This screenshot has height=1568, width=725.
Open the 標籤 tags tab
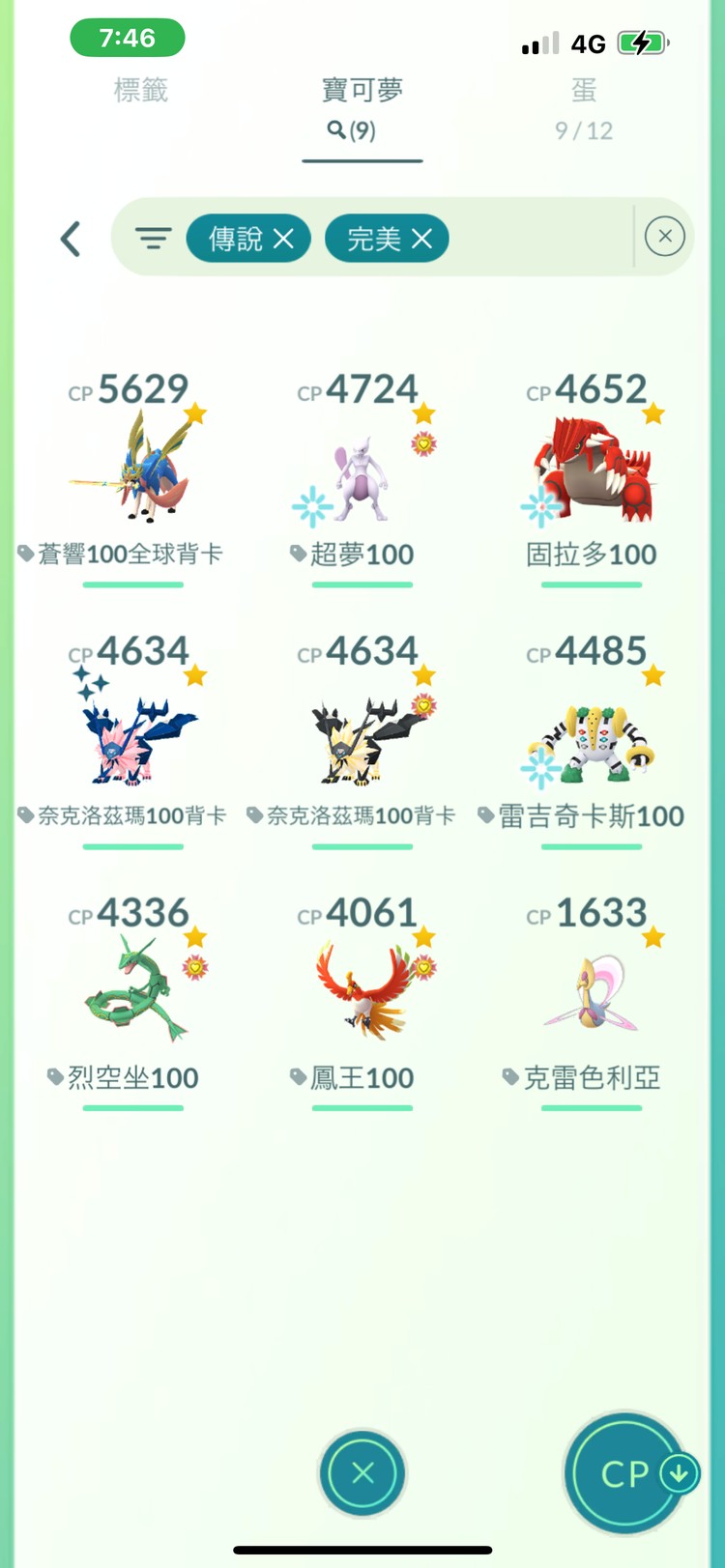coord(143,90)
